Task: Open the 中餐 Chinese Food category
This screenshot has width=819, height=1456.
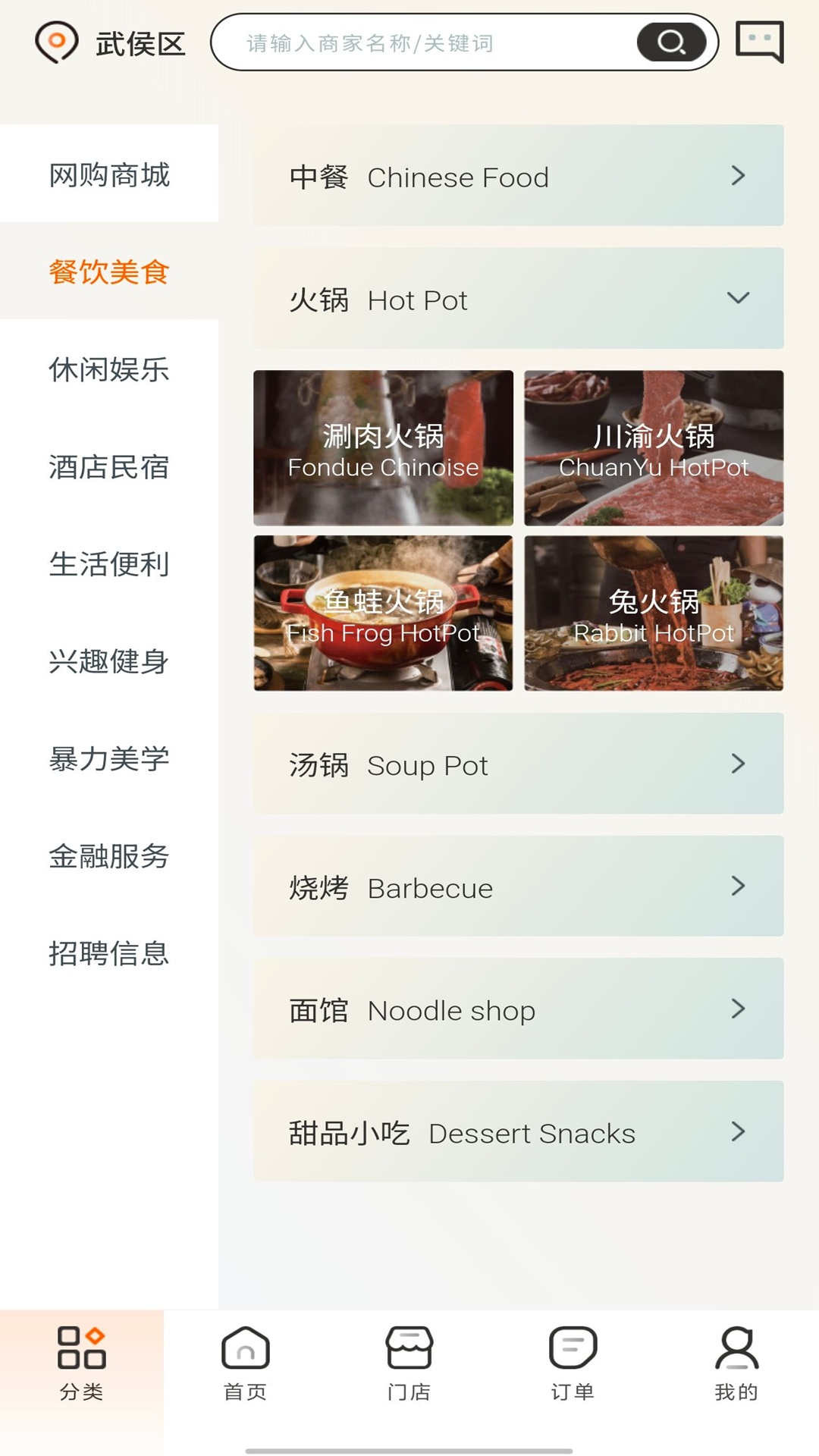Action: click(518, 176)
